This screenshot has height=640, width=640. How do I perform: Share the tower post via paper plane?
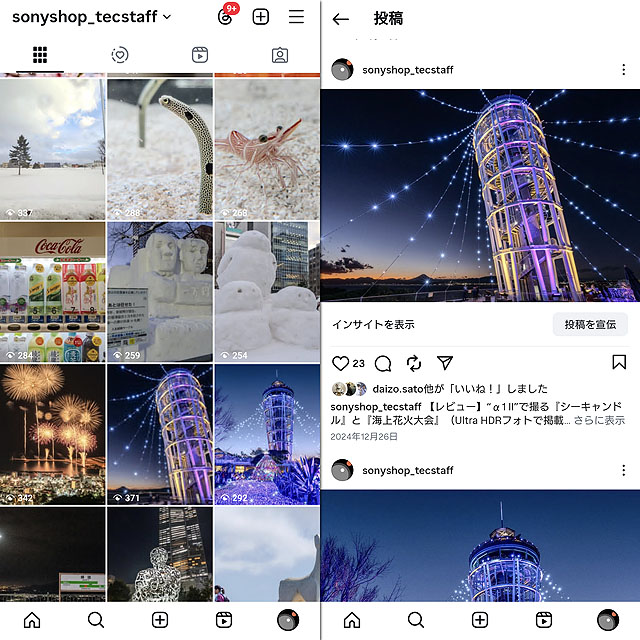pos(445,363)
